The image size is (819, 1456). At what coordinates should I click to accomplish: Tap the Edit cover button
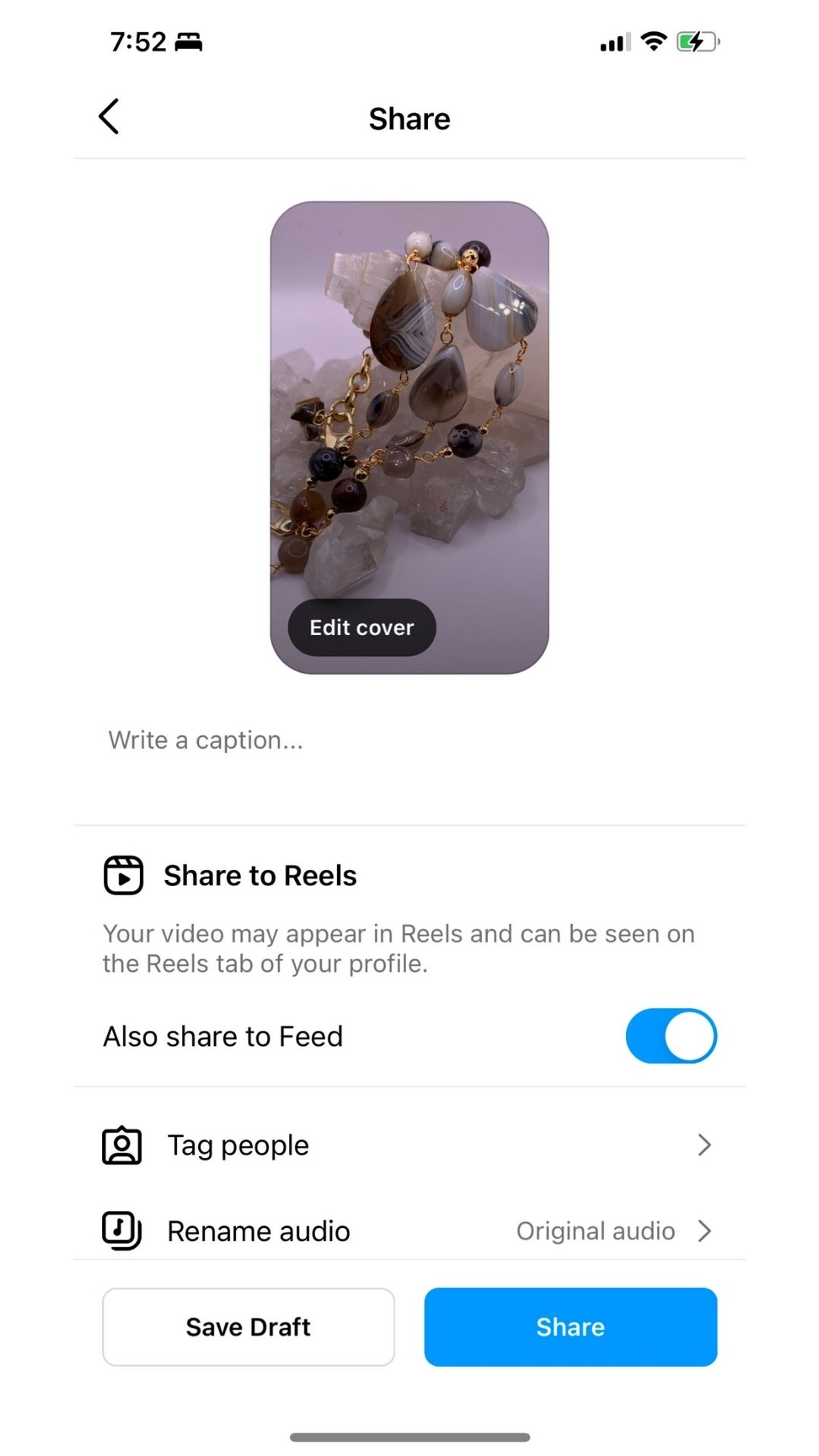(362, 627)
